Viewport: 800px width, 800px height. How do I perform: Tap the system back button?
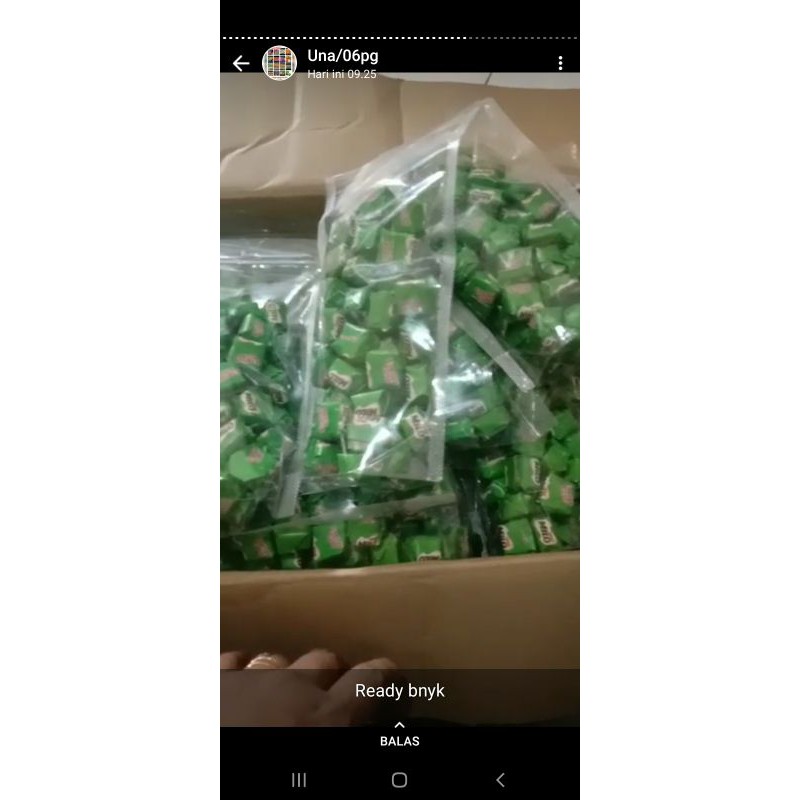[500, 780]
